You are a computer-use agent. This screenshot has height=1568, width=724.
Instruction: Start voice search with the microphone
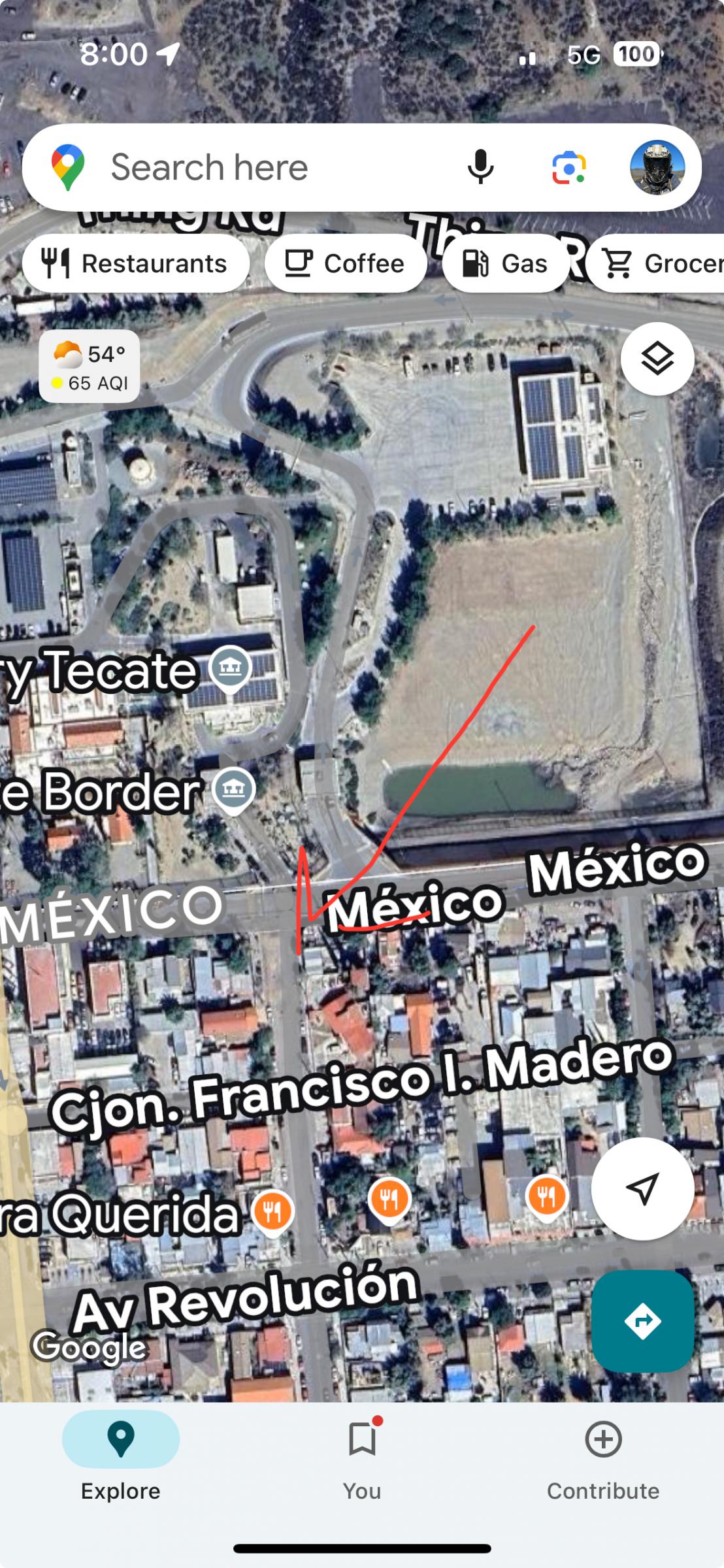click(480, 167)
